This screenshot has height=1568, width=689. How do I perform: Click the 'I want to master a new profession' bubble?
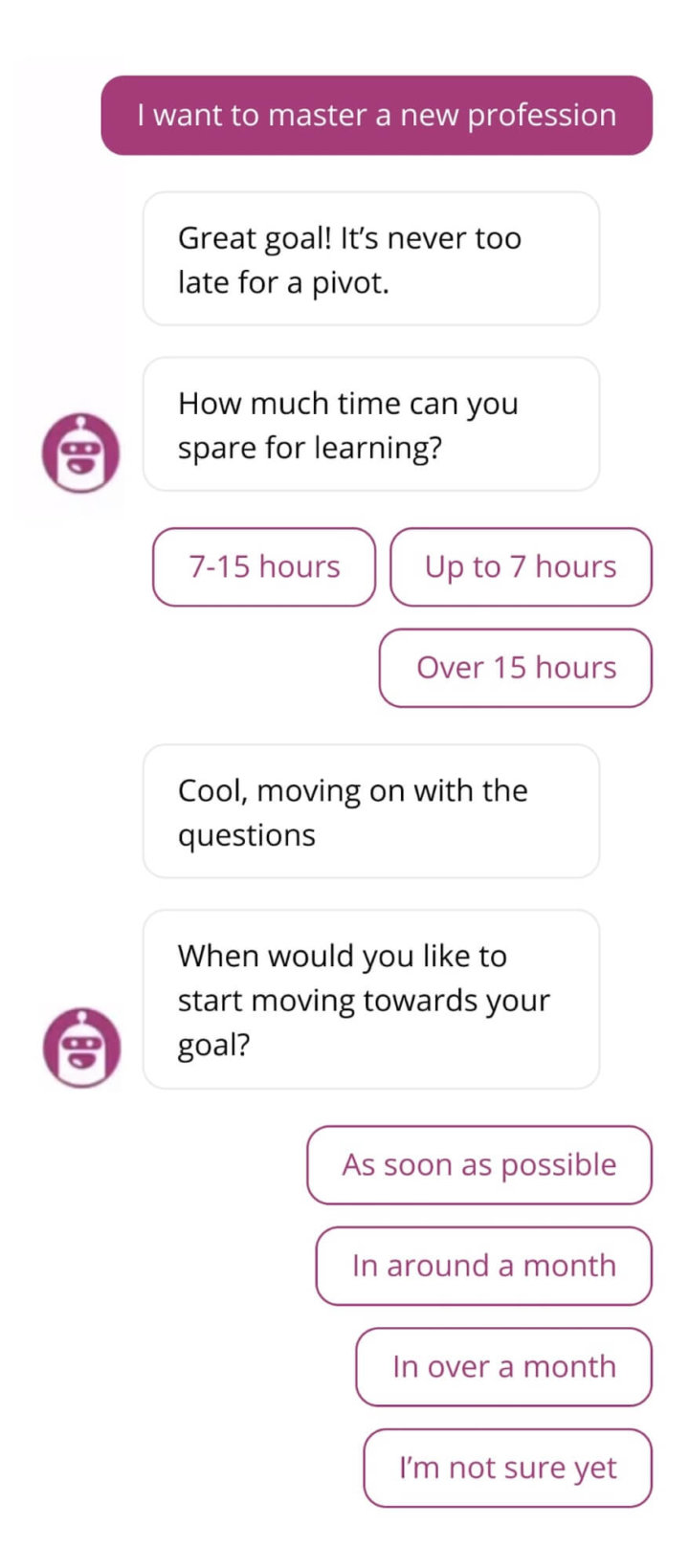point(376,114)
